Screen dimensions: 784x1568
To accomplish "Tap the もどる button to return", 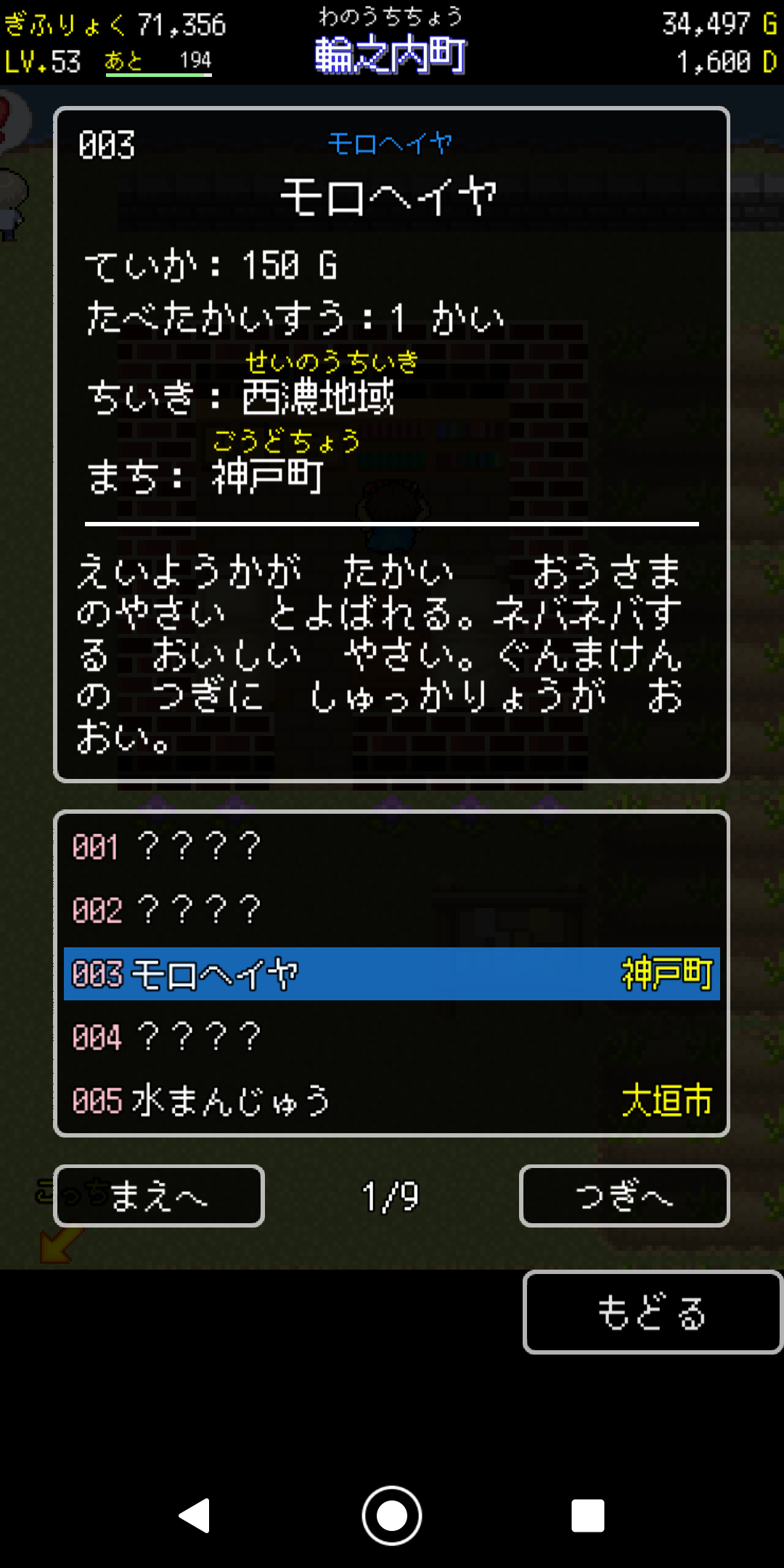I will coord(652,1312).
